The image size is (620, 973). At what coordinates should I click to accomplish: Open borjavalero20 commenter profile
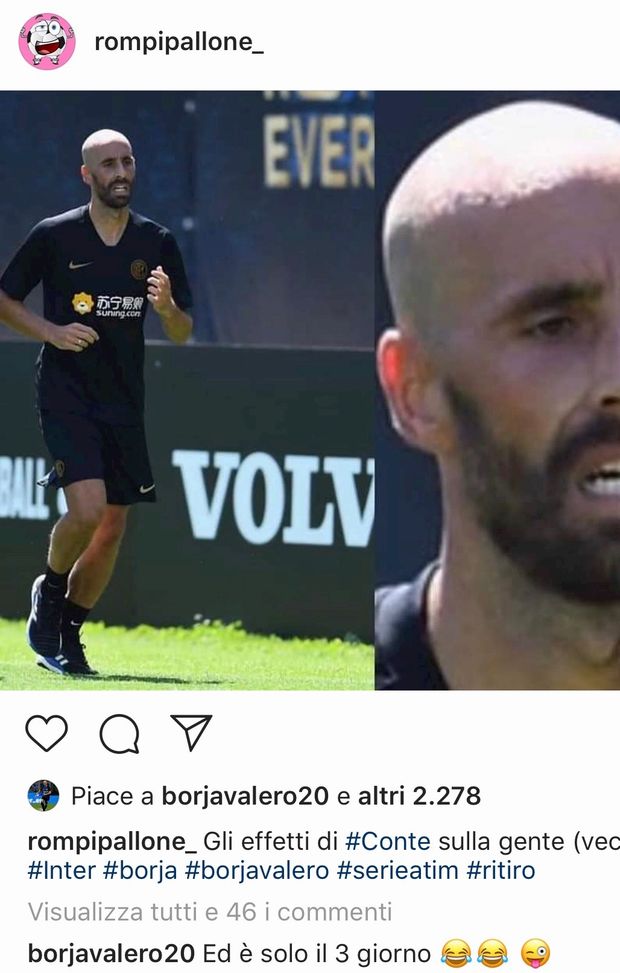coord(111,953)
